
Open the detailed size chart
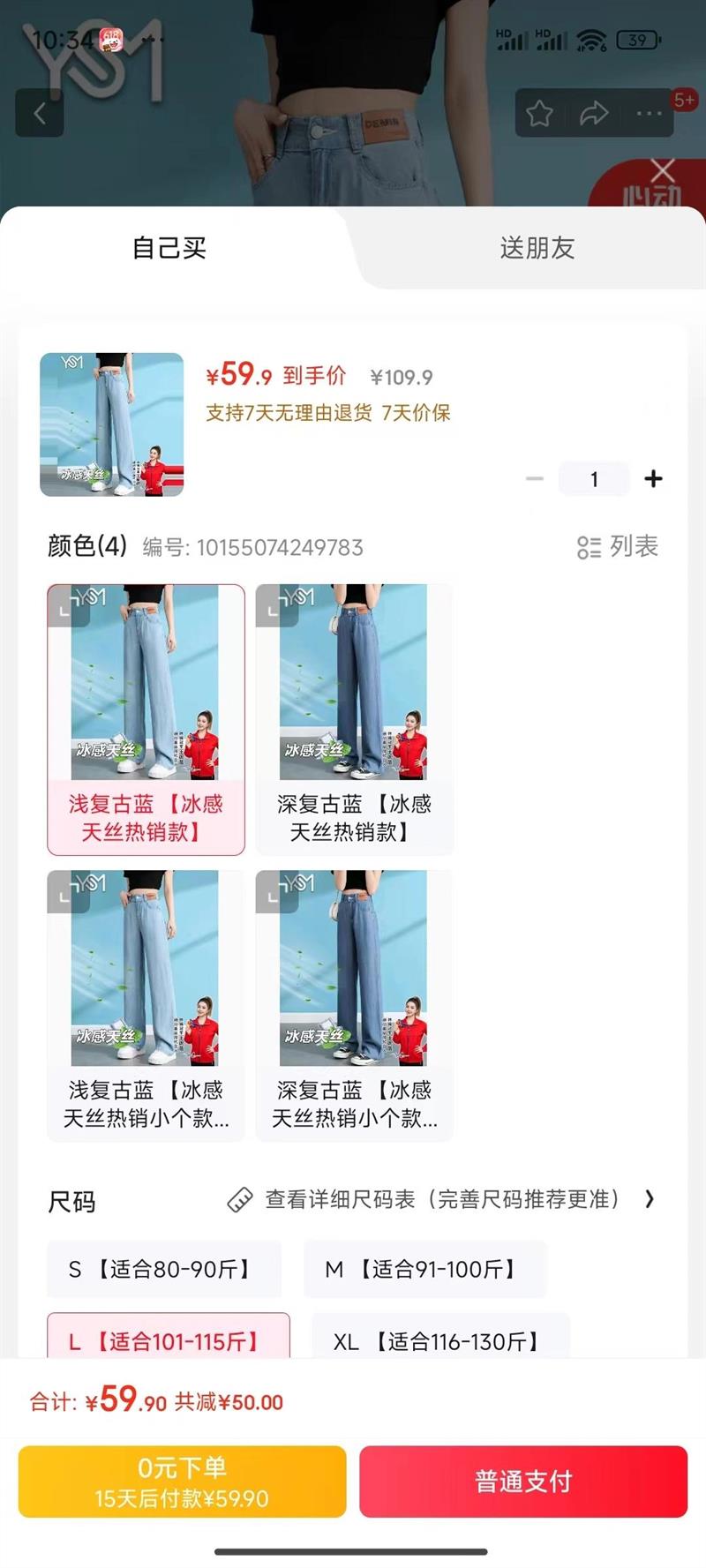pos(441,1199)
